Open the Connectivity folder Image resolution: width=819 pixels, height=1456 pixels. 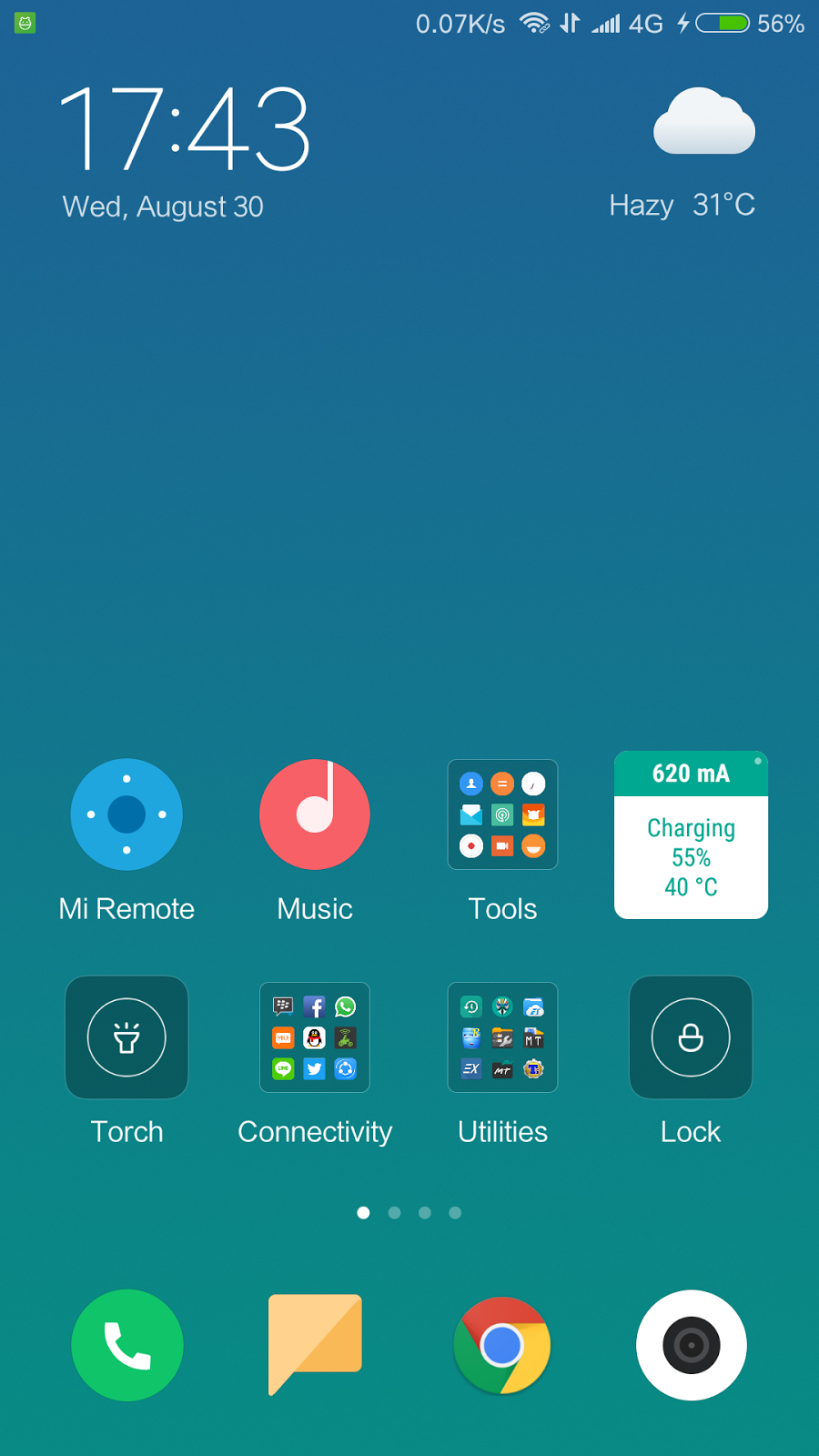coord(315,1037)
